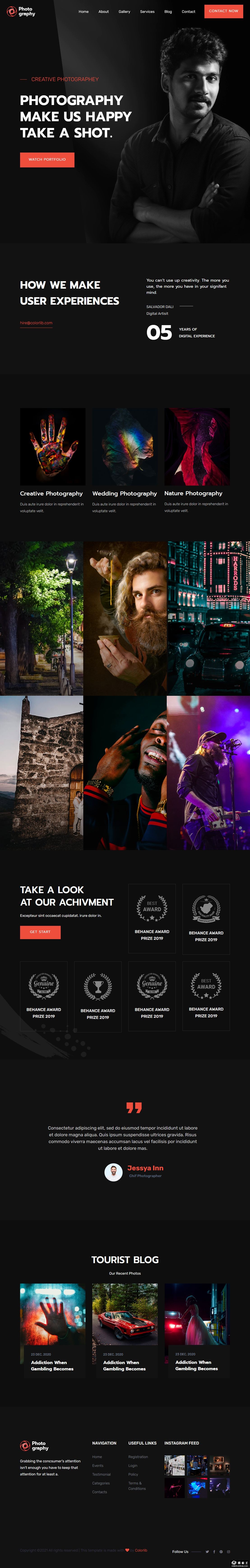Go to Registration in Useful Links
The height and width of the screenshot is (1568, 250).
[x=138, y=1457]
